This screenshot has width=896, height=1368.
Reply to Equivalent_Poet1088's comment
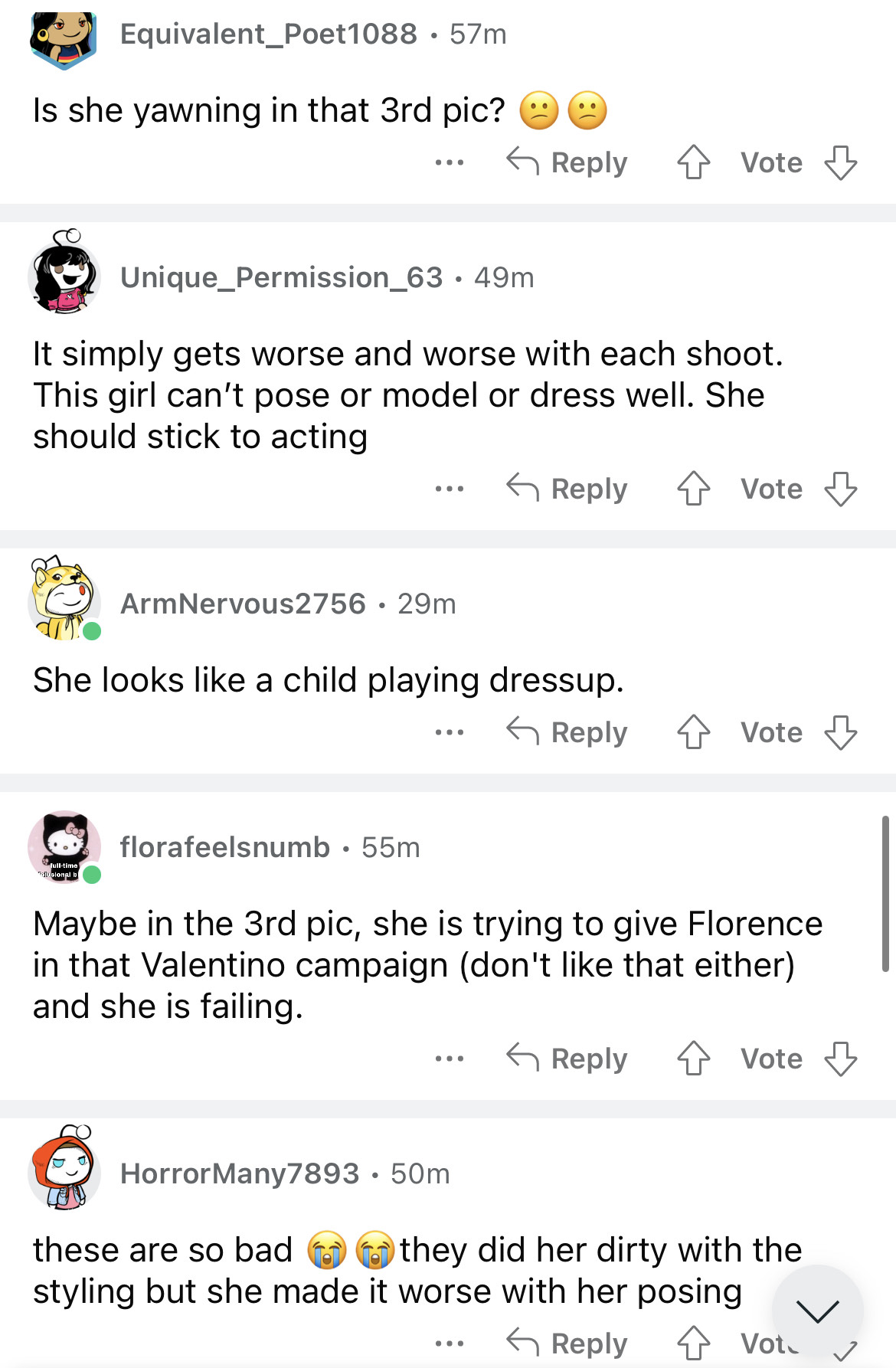[x=567, y=162]
